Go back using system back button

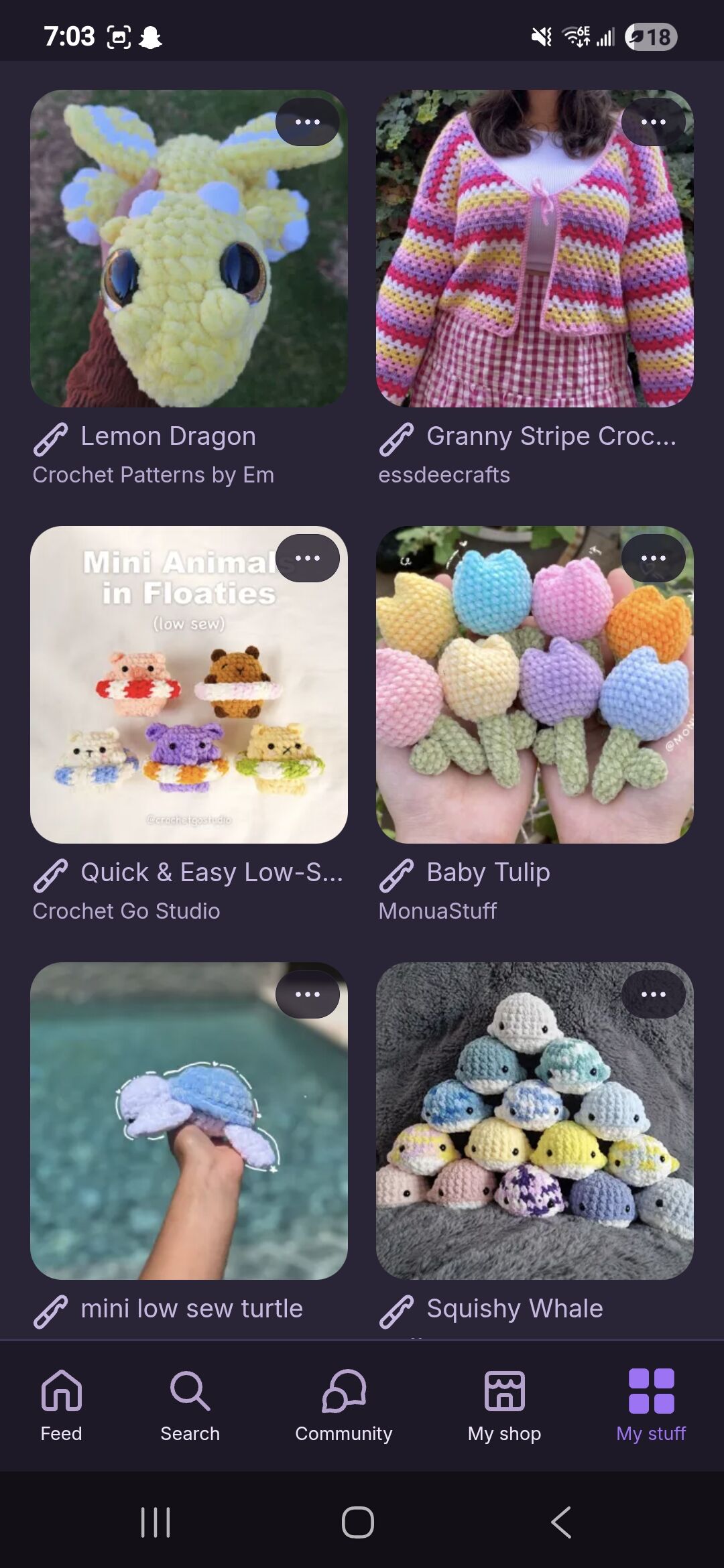[x=562, y=1522]
